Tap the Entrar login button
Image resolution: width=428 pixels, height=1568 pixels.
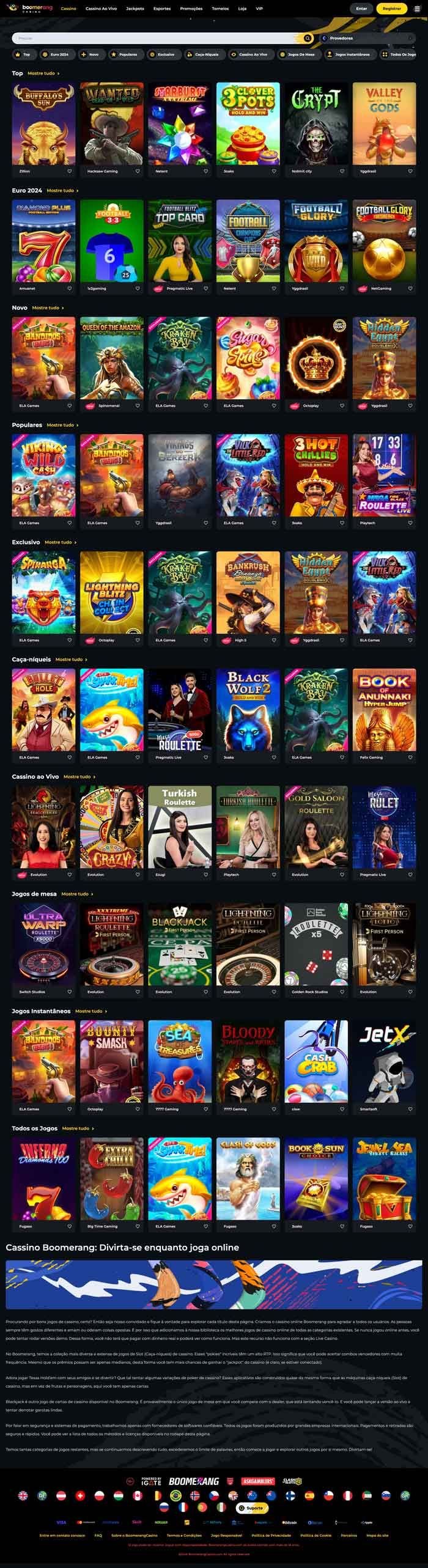point(361,9)
